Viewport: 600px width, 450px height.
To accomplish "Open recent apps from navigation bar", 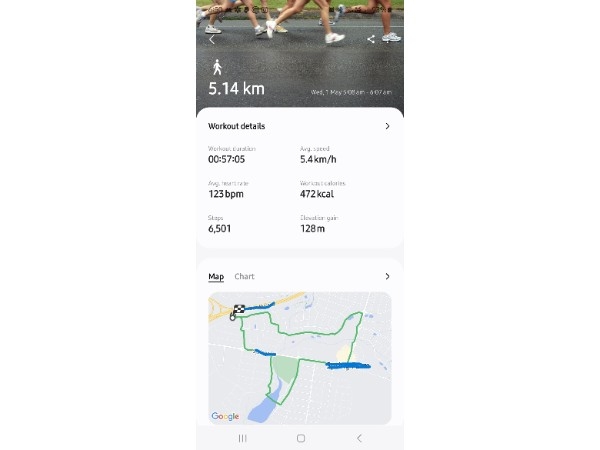I will [242, 438].
